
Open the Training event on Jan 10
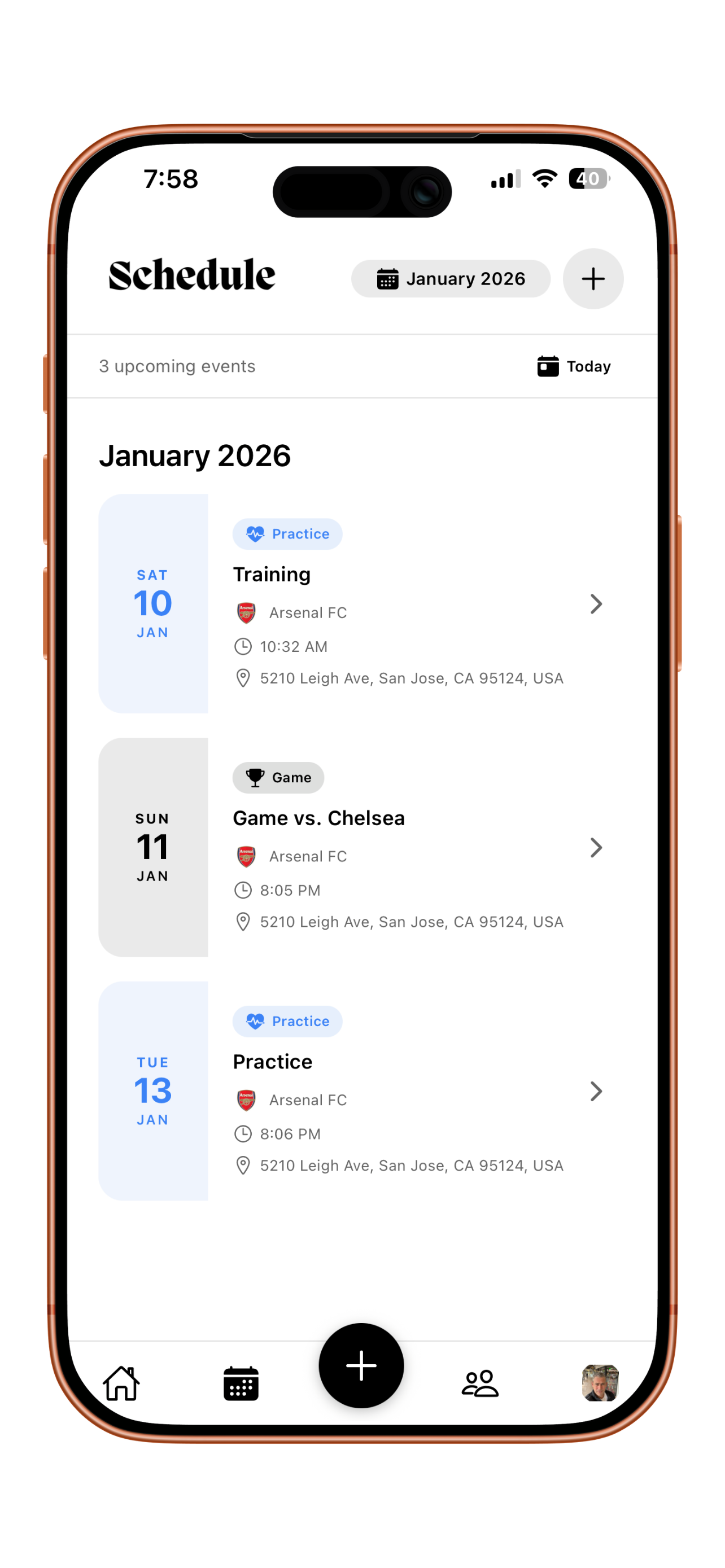tap(402, 604)
